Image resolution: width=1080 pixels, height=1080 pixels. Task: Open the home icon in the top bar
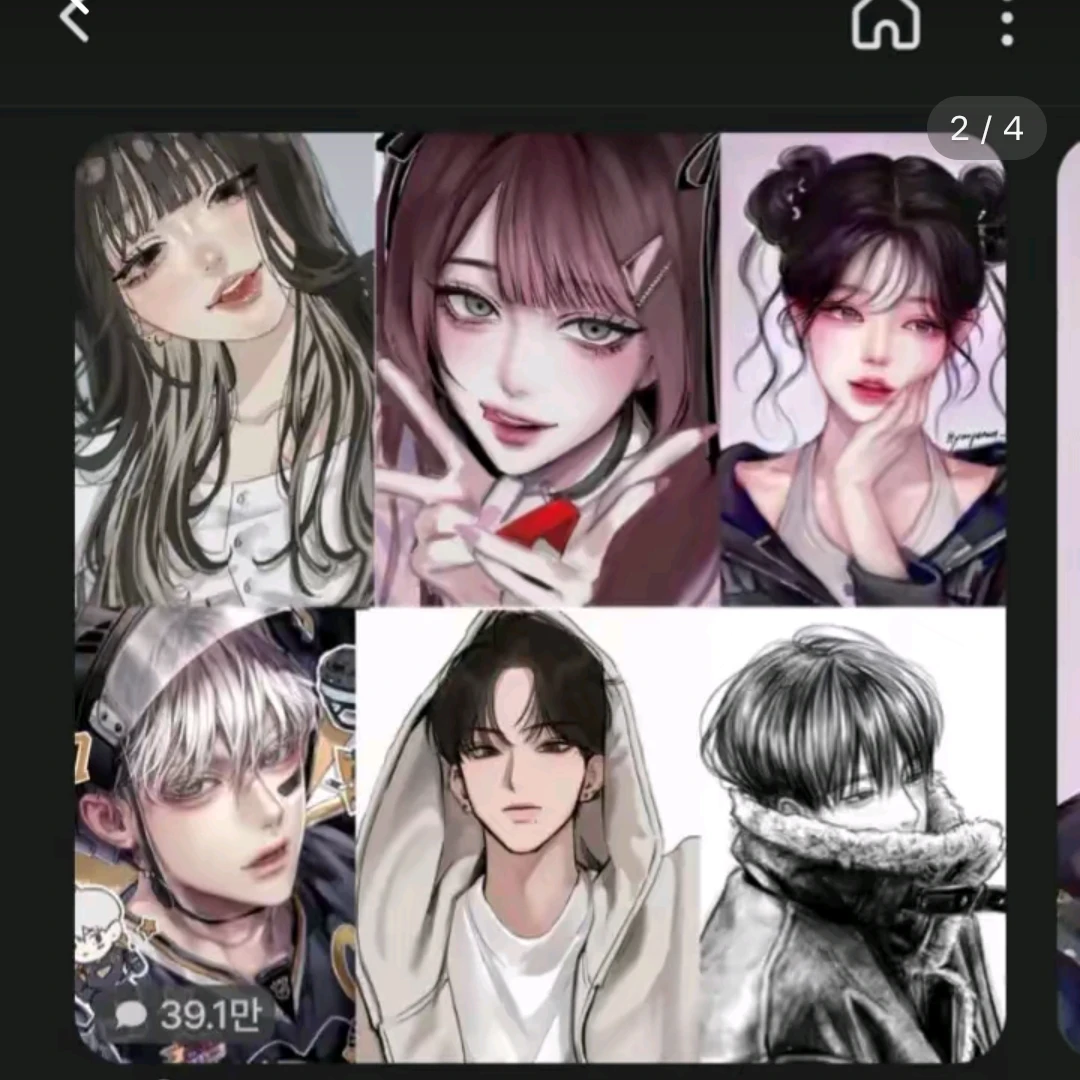pos(885,22)
